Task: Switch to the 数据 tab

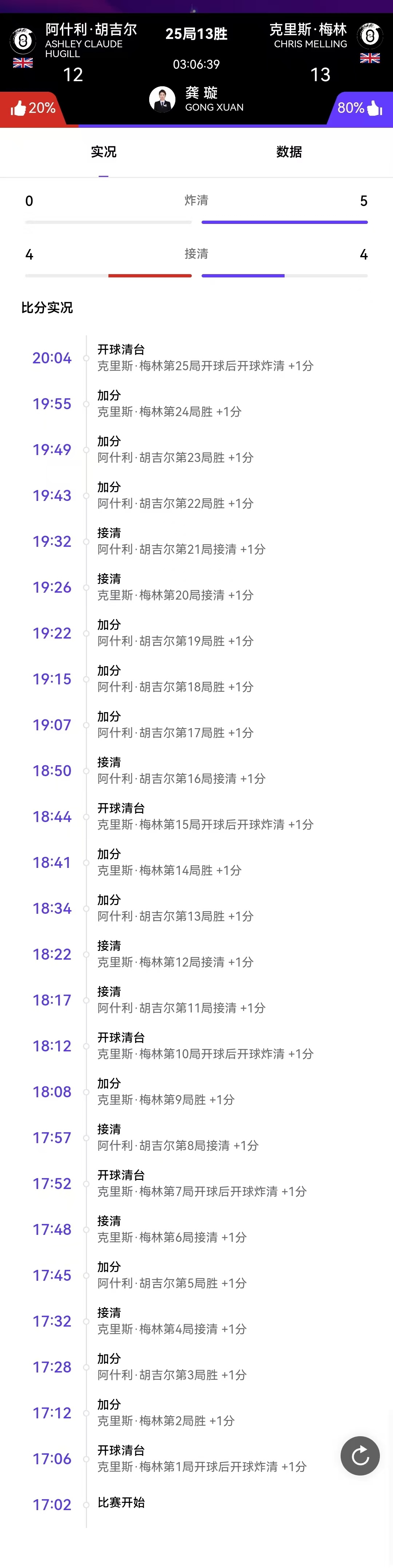Action: (289, 152)
